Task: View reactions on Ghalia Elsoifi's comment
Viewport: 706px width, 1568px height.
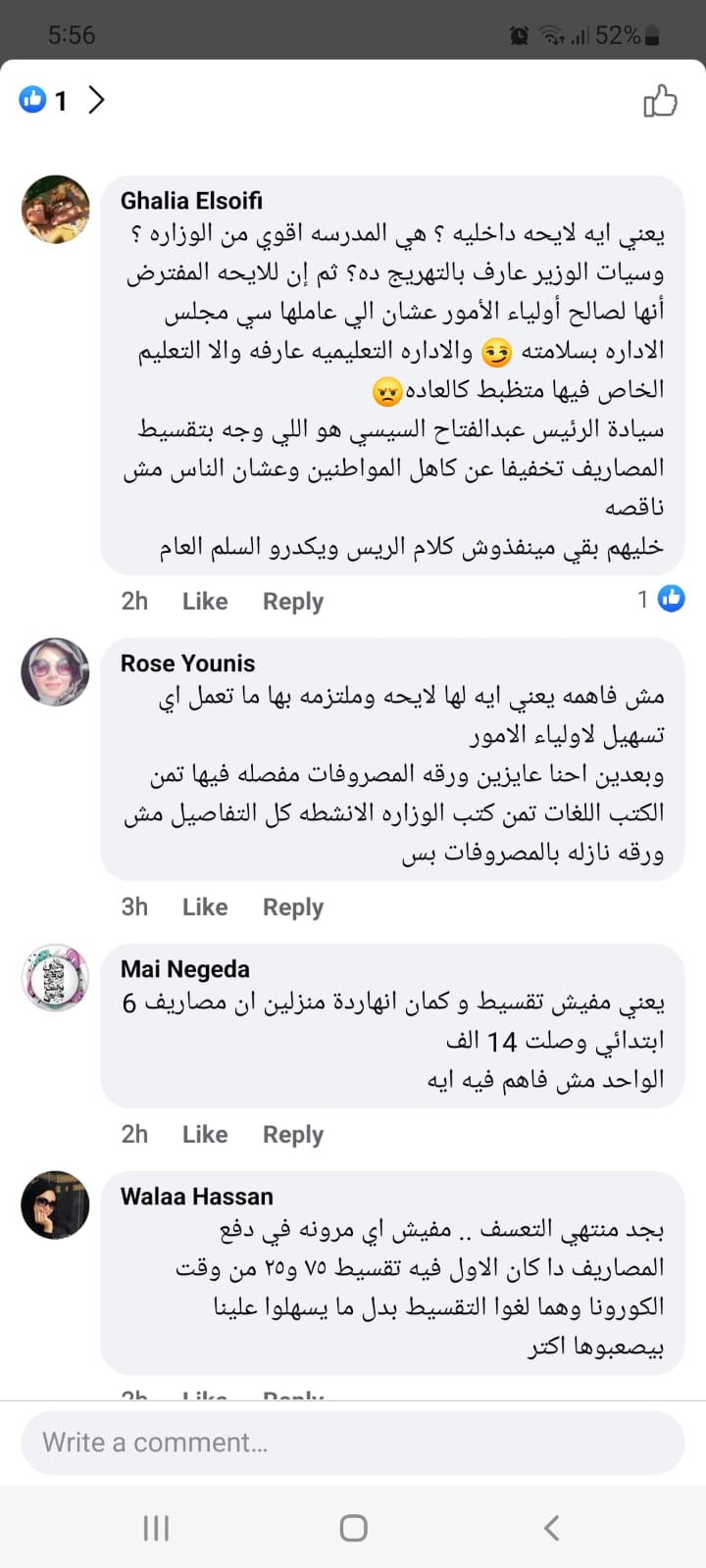Action: pyautogui.click(x=661, y=599)
